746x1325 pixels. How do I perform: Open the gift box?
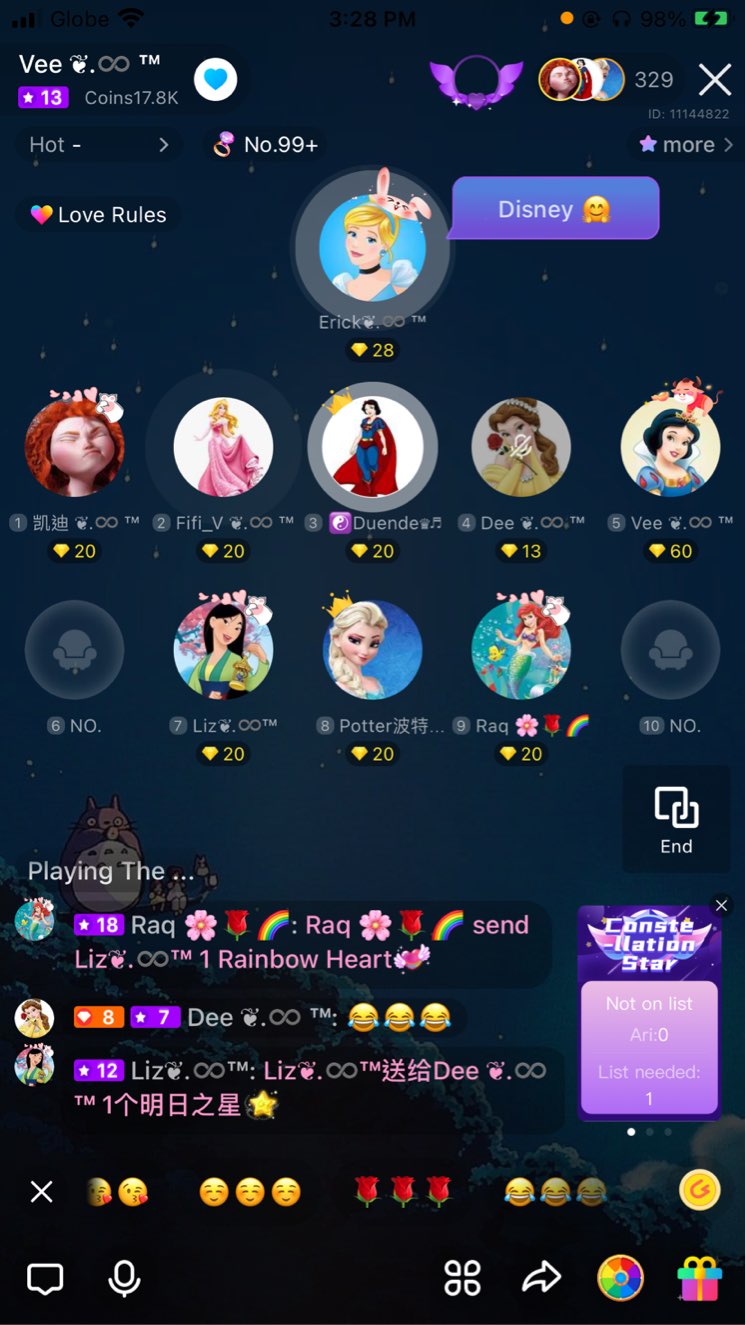699,1278
